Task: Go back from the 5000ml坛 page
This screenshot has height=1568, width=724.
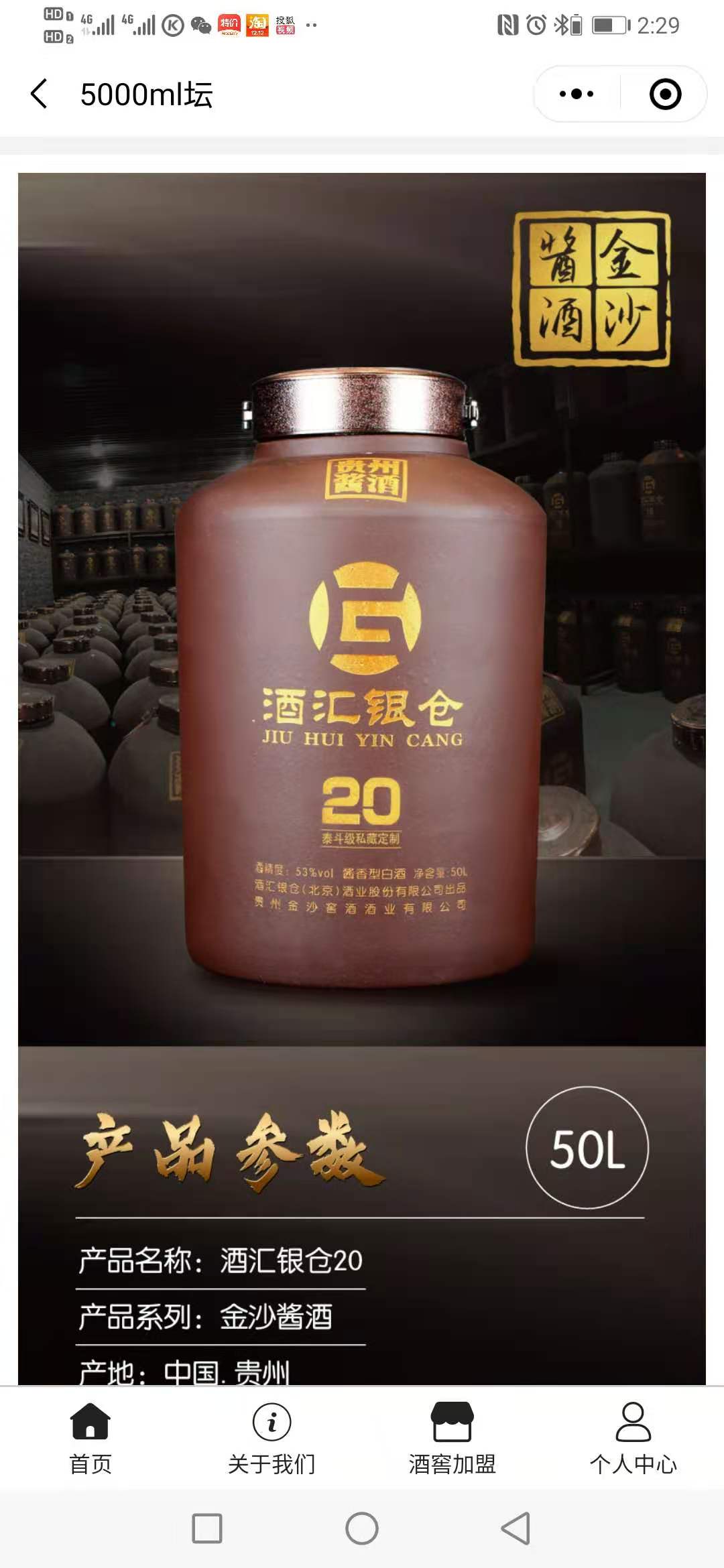Action: point(40,94)
